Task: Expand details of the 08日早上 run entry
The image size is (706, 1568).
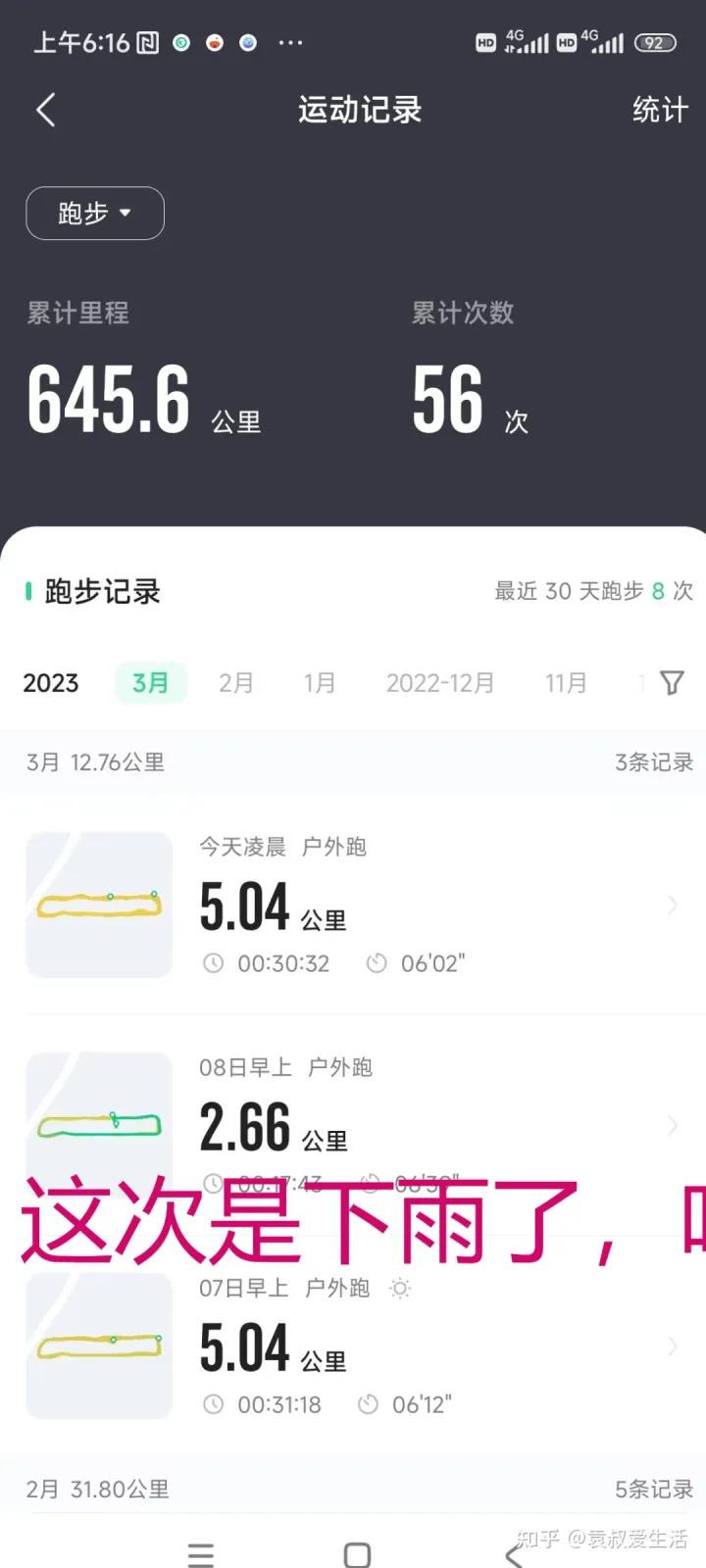Action: [x=673, y=1125]
